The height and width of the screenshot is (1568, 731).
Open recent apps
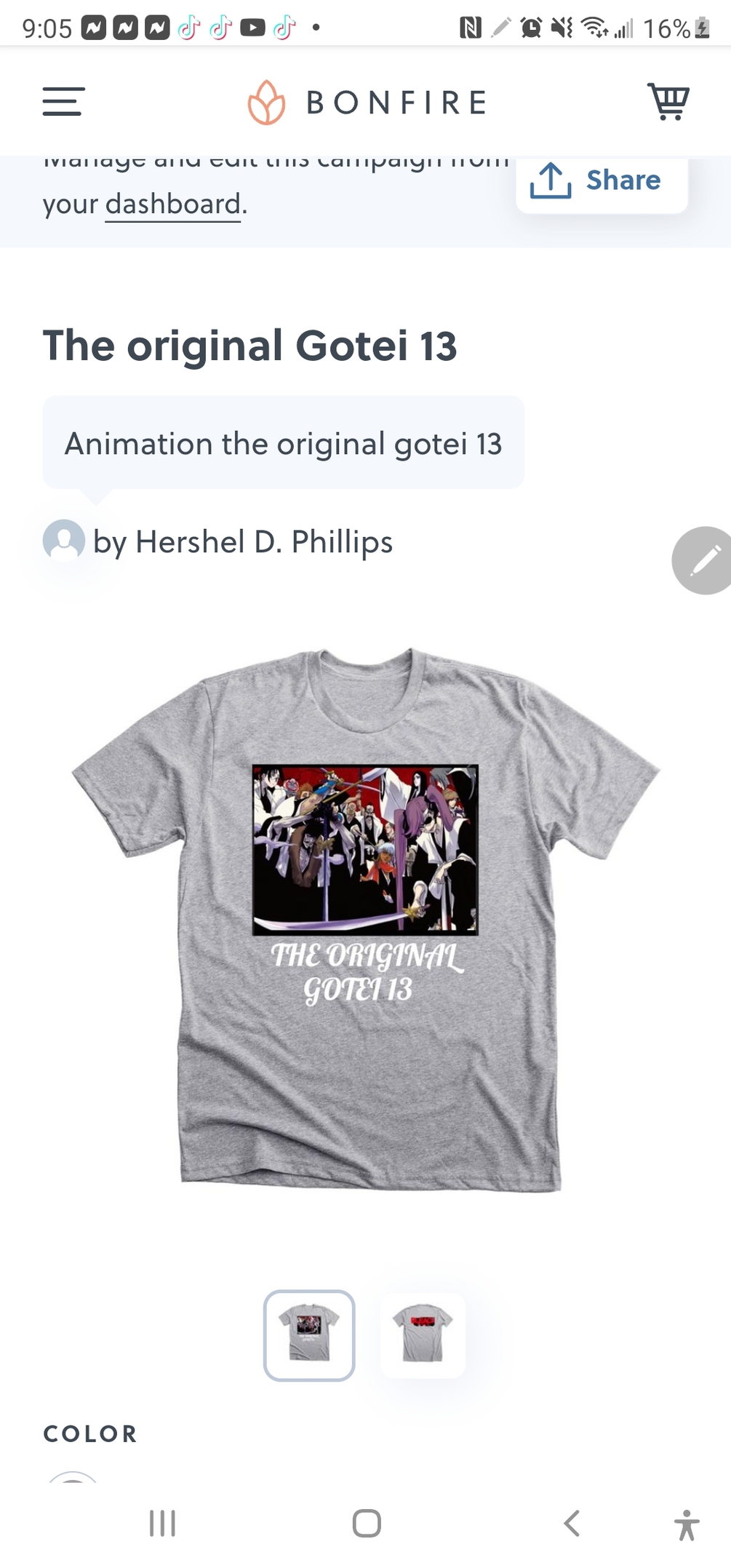(x=162, y=1523)
